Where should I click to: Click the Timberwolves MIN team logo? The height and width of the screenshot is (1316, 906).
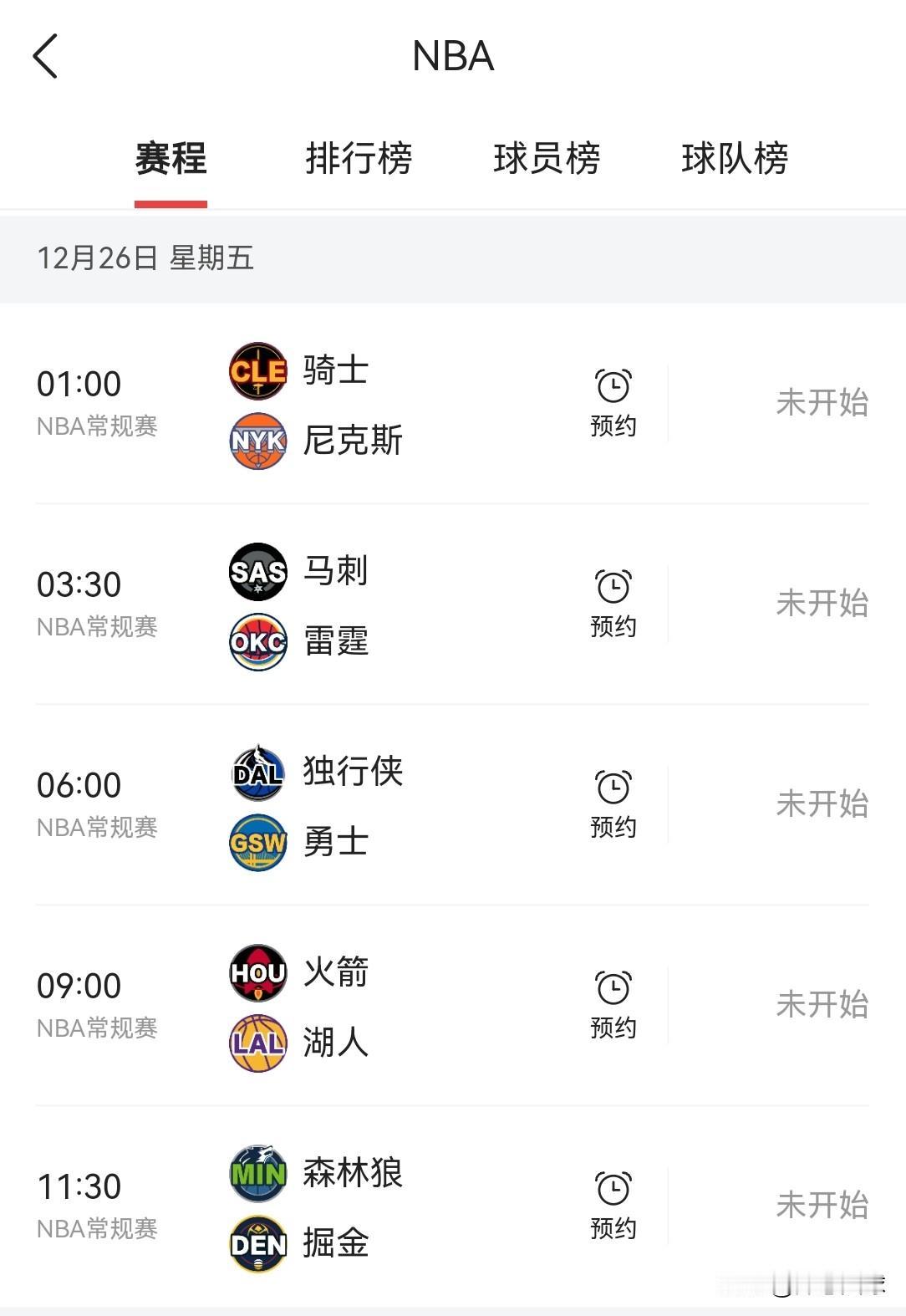tap(257, 1174)
